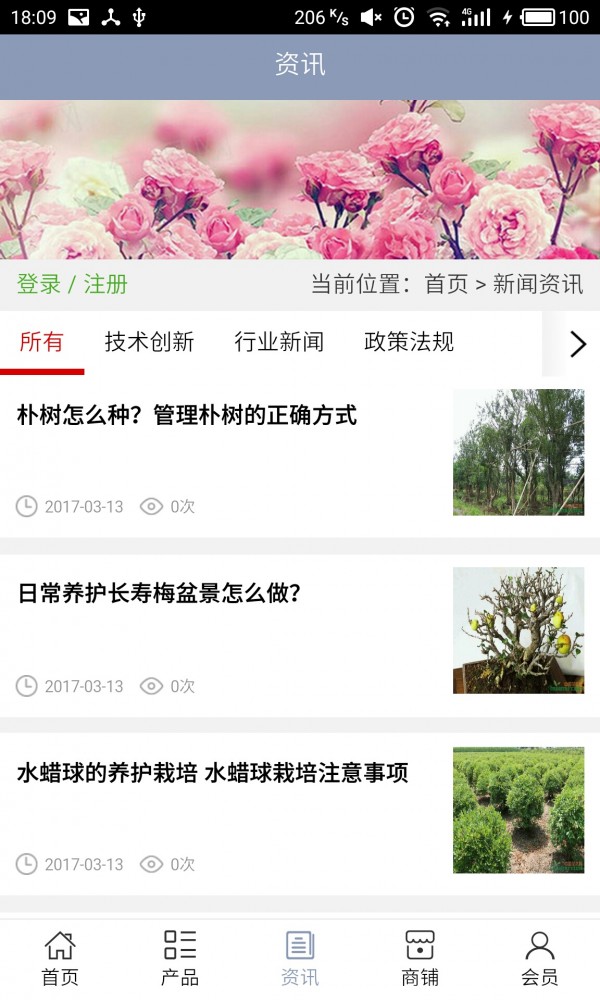Open article 朴树怎么种？管理朴树的正确方式
600x1000 pixels.
[187, 416]
